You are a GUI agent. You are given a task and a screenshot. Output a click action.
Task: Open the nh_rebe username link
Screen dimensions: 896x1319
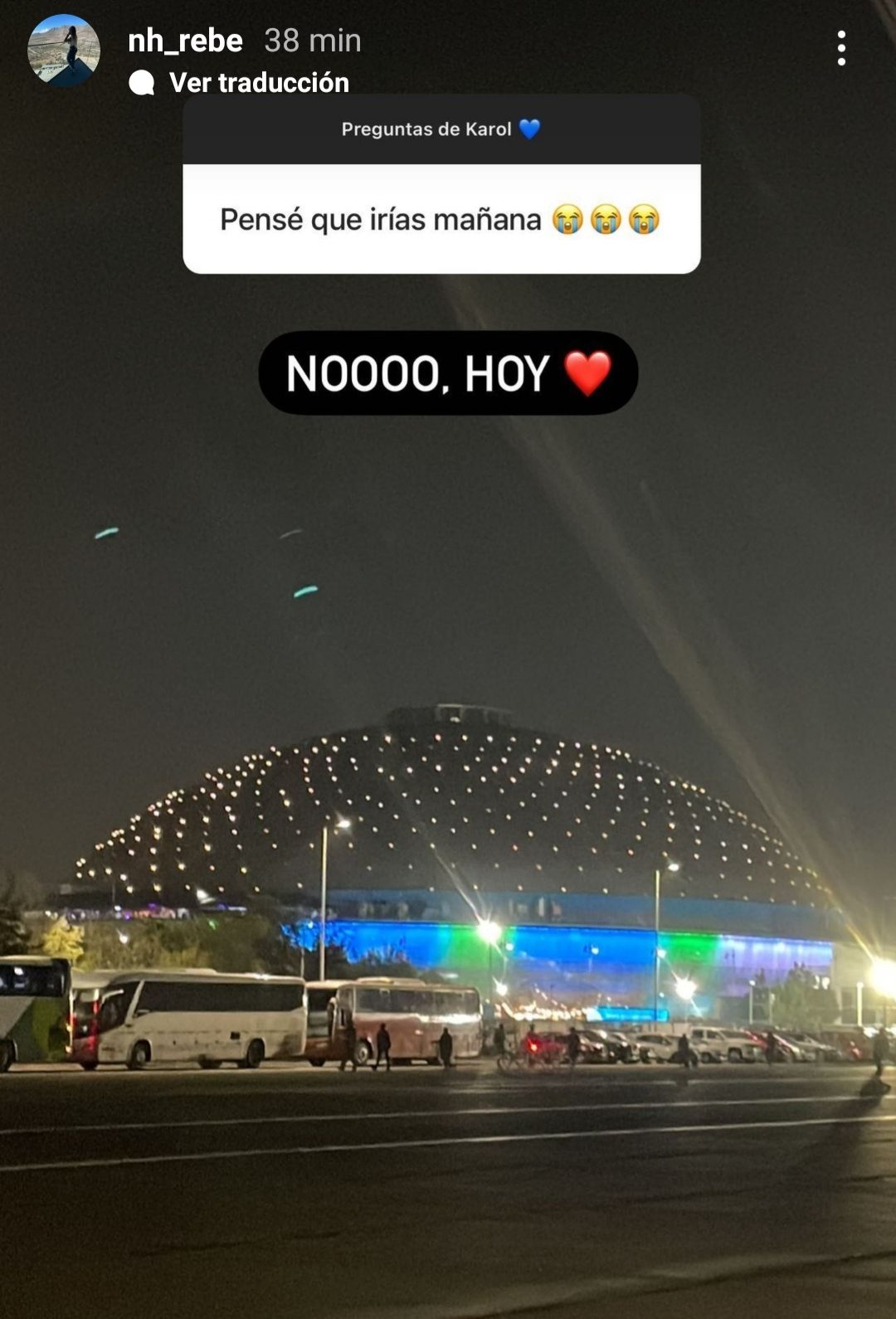tap(185, 41)
